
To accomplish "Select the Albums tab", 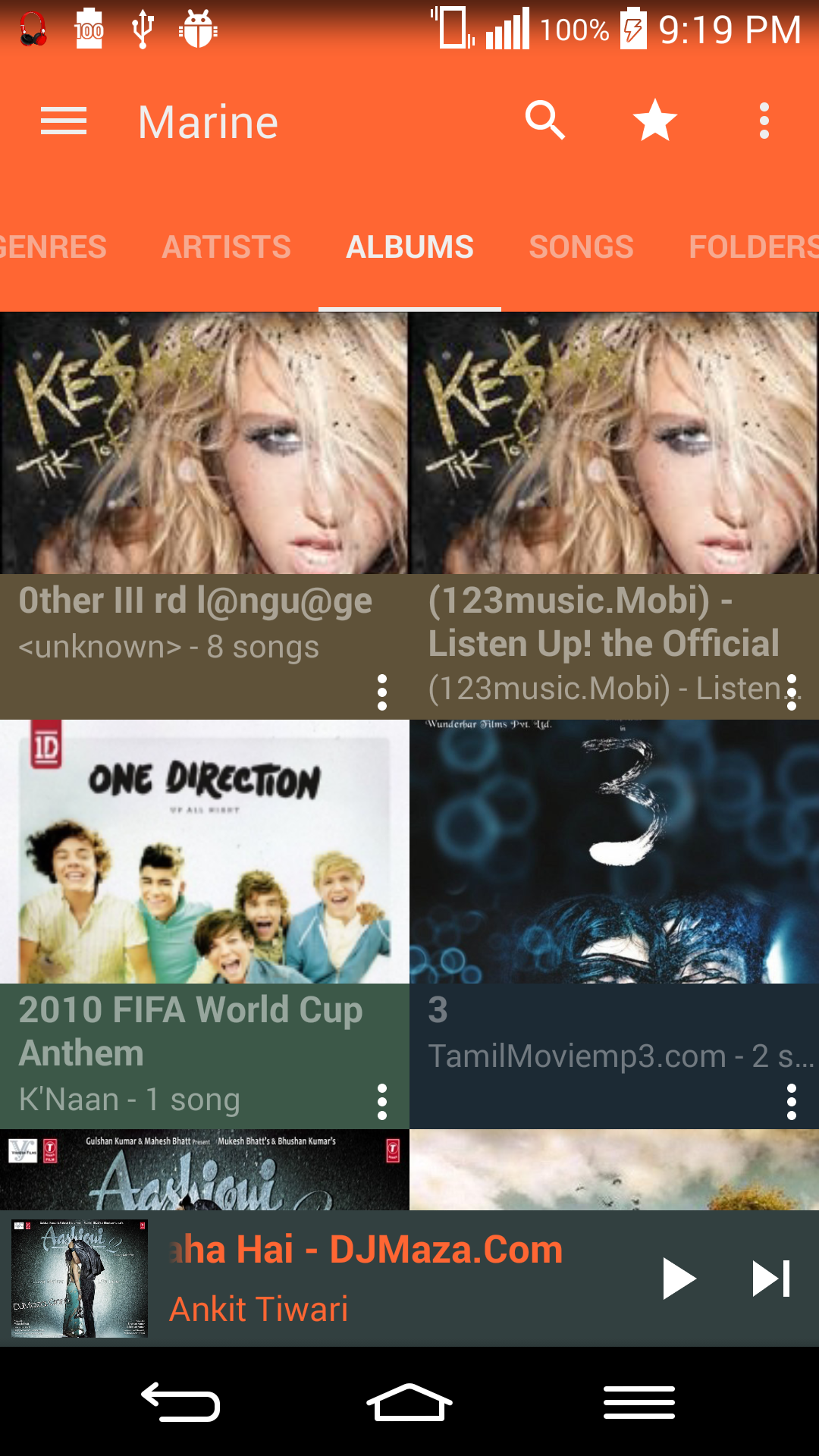I will tap(409, 247).
